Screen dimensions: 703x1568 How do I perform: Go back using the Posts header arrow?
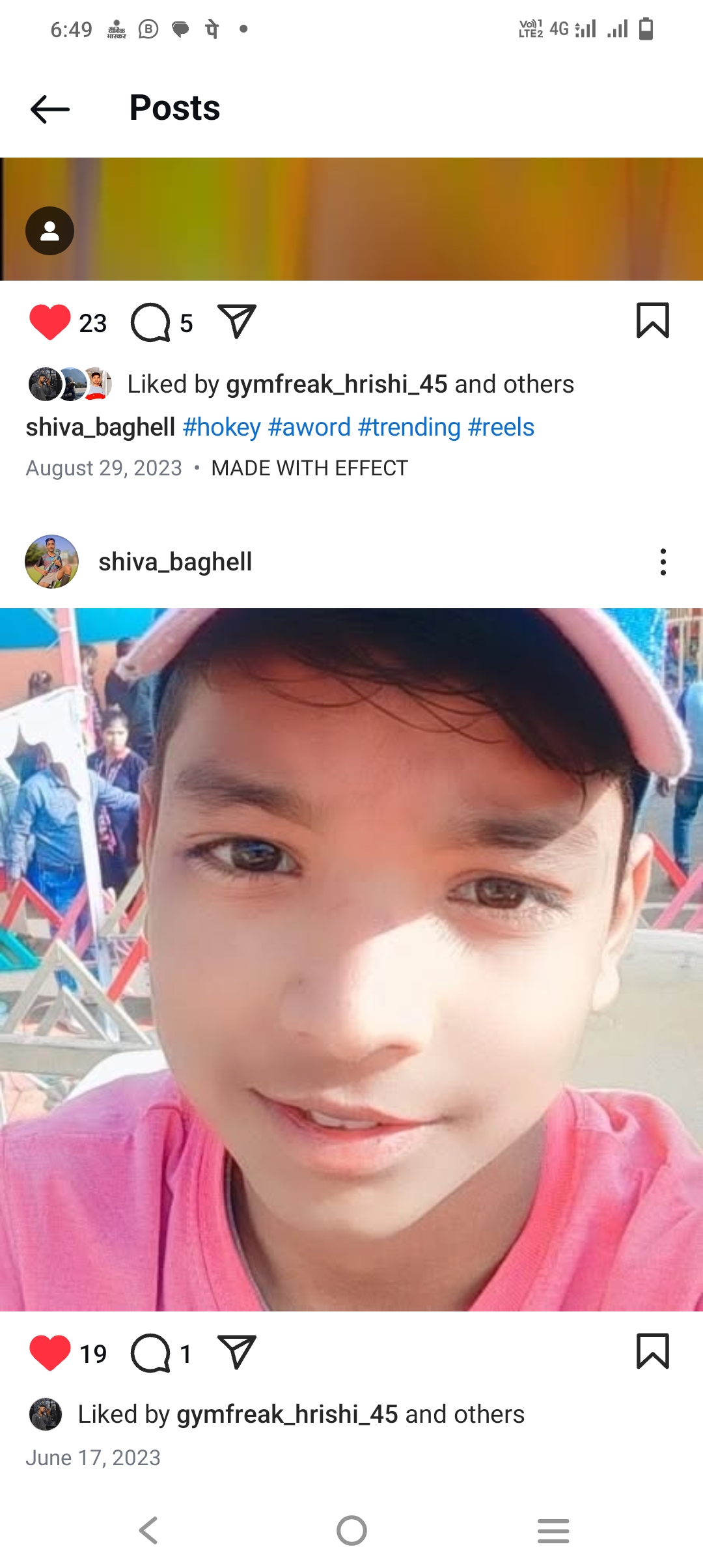click(x=50, y=109)
